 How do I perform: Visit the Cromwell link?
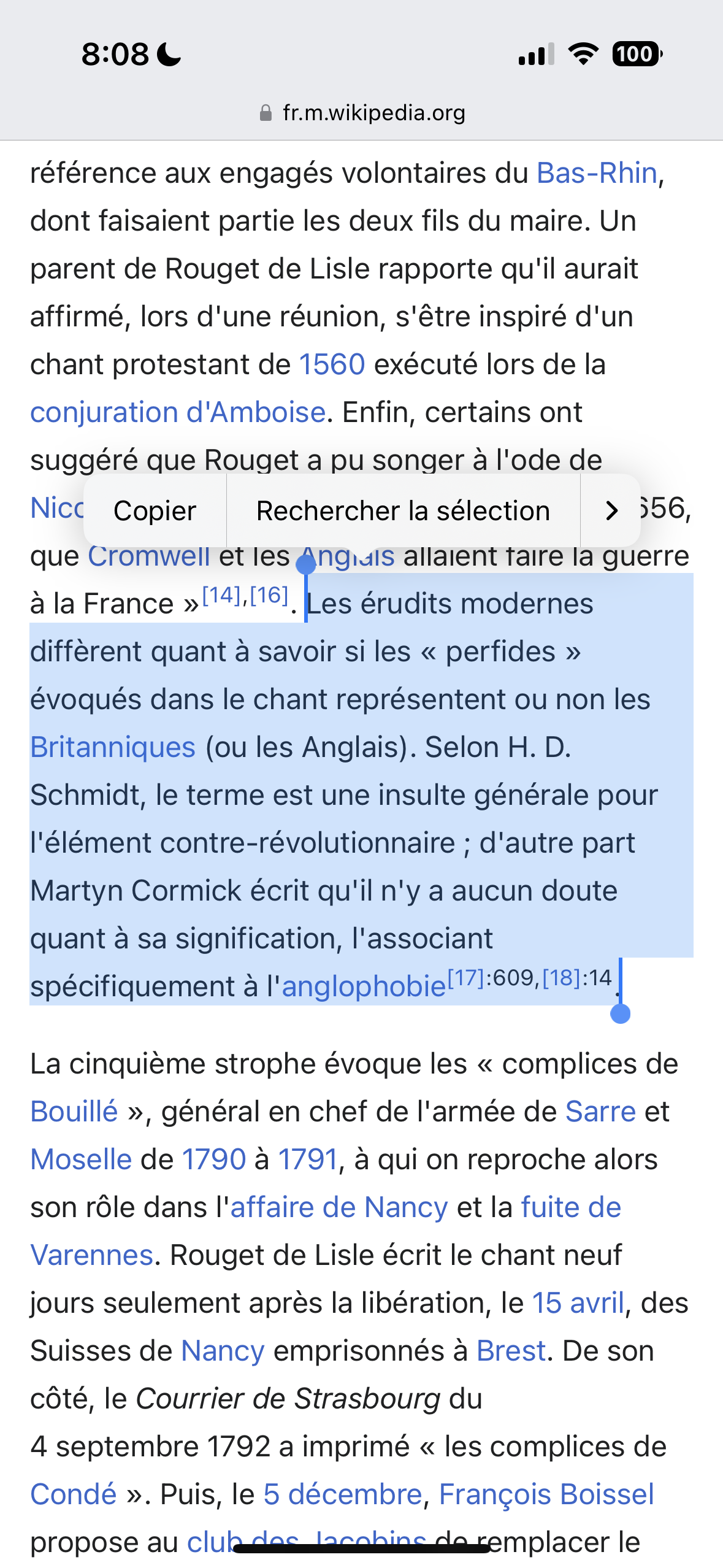click(x=149, y=558)
